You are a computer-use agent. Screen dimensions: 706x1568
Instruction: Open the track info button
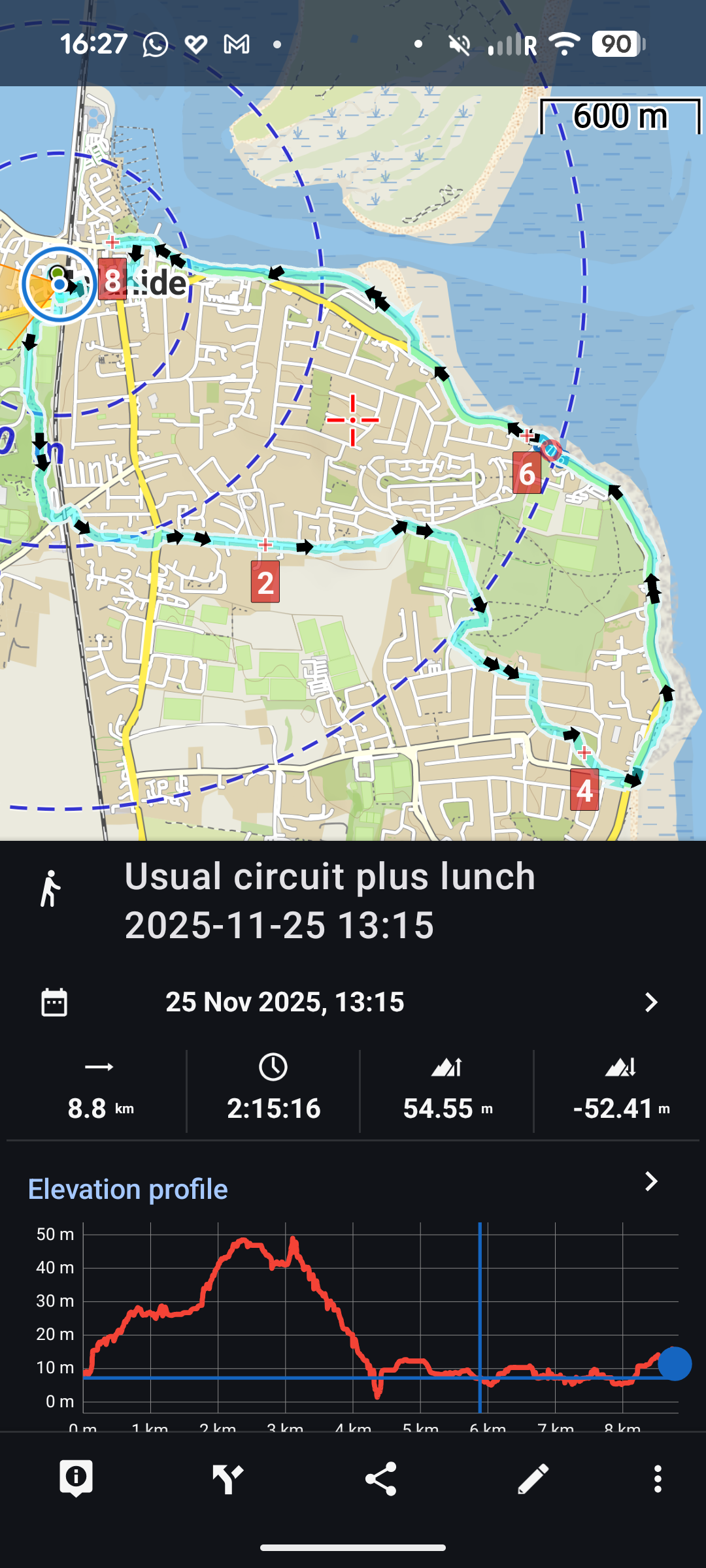[76, 1478]
